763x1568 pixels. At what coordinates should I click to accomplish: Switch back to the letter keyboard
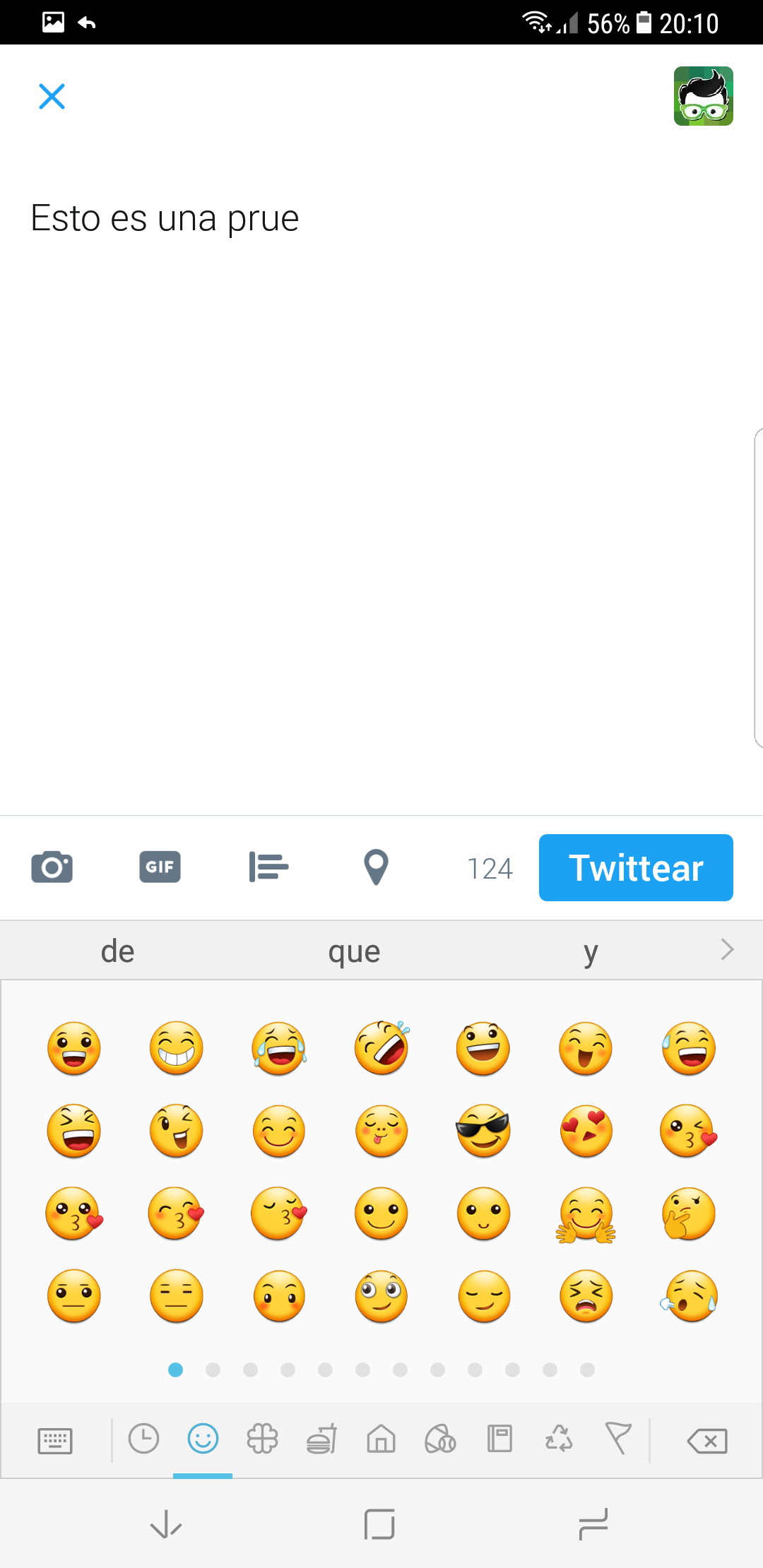pyautogui.click(x=55, y=1440)
